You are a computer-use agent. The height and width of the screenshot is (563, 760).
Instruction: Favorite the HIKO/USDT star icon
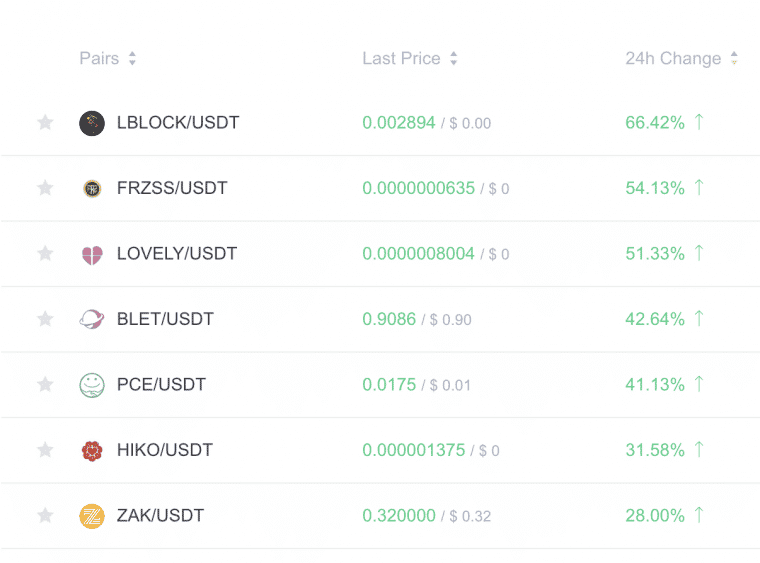coord(45,450)
